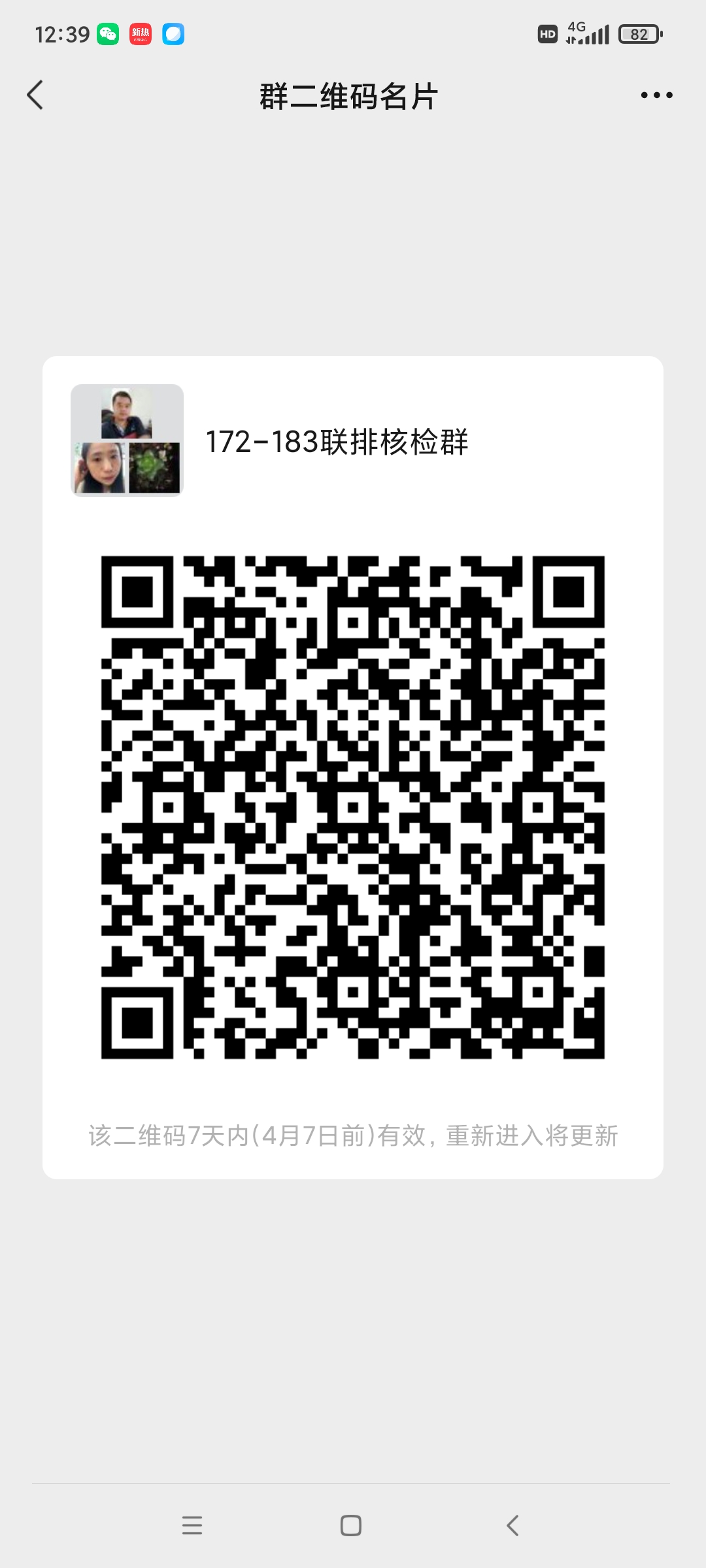
Task: Open recent apps from navigation bar
Action: [192, 1526]
